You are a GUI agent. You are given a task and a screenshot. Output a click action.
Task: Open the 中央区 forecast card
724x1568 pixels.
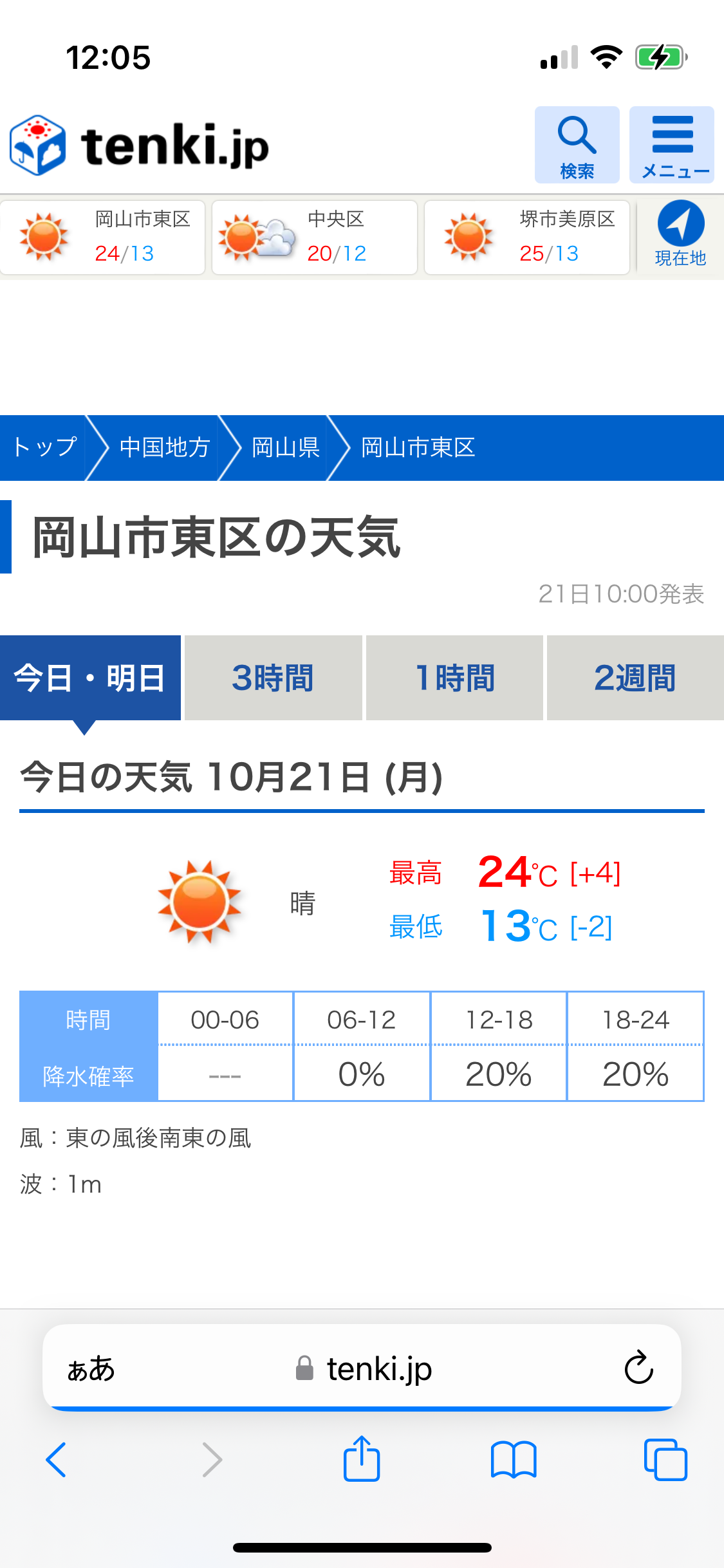pos(315,238)
